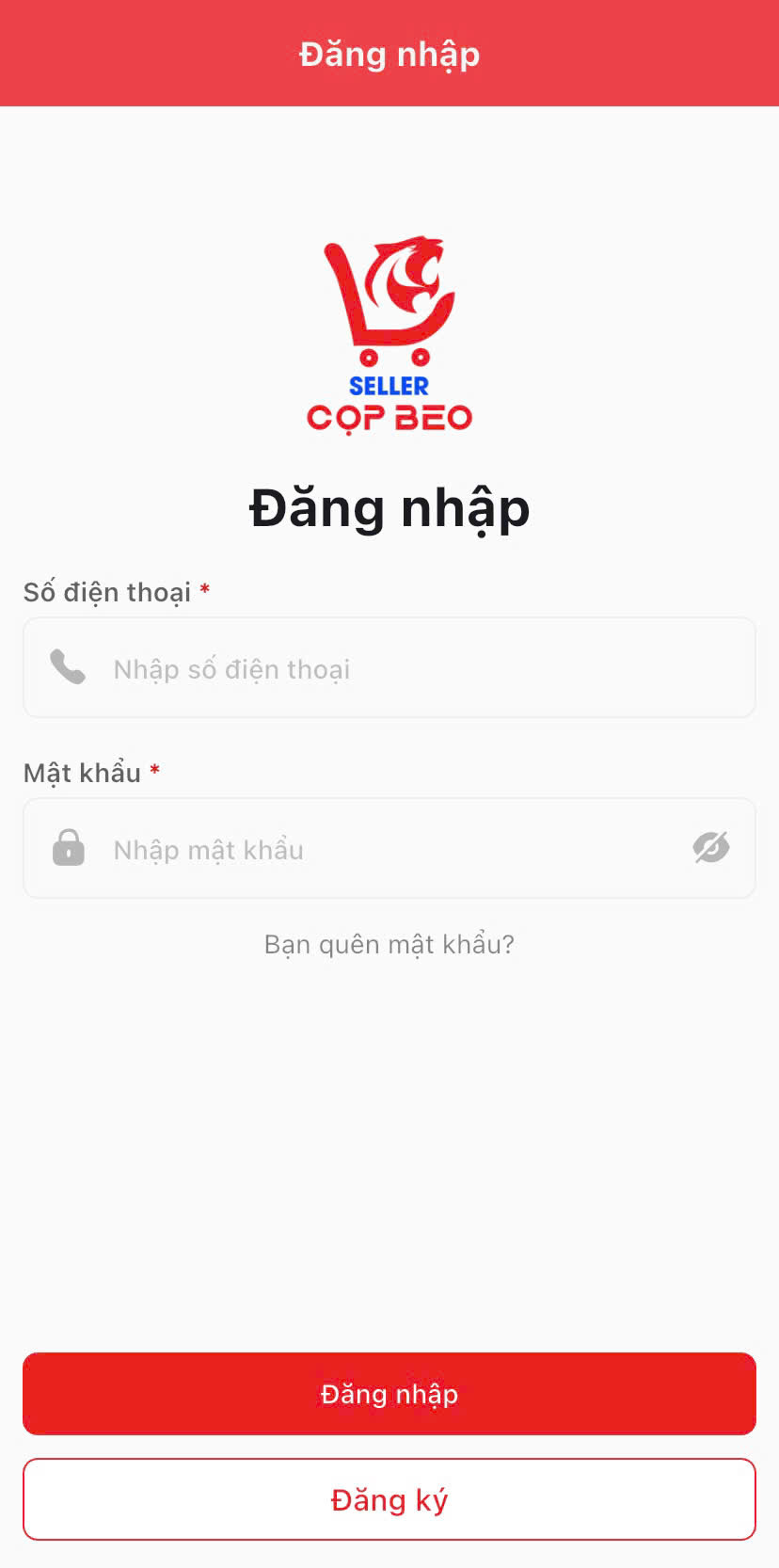Open the 'Bạn quên mật khẩu?' link
Viewport: 779px width, 1568px height.
(x=389, y=944)
